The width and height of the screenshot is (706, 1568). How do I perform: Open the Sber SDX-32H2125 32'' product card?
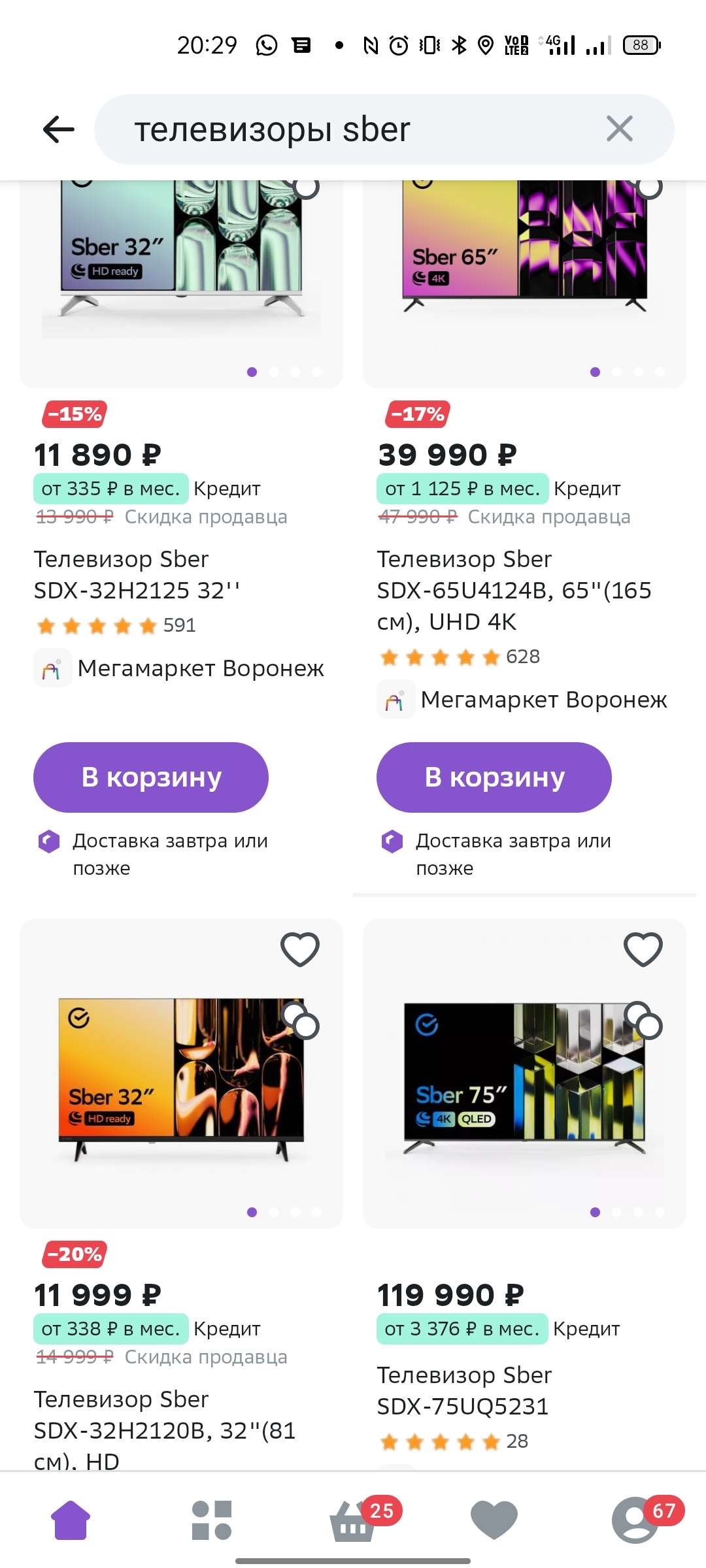click(x=137, y=575)
